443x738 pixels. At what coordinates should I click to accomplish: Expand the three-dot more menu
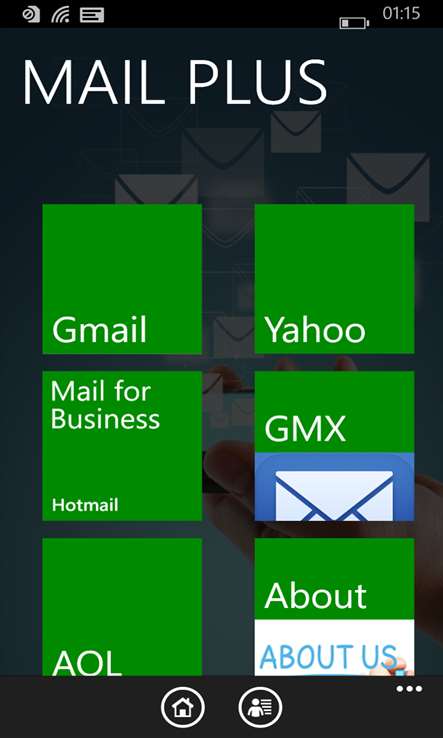tap(409, 690)
